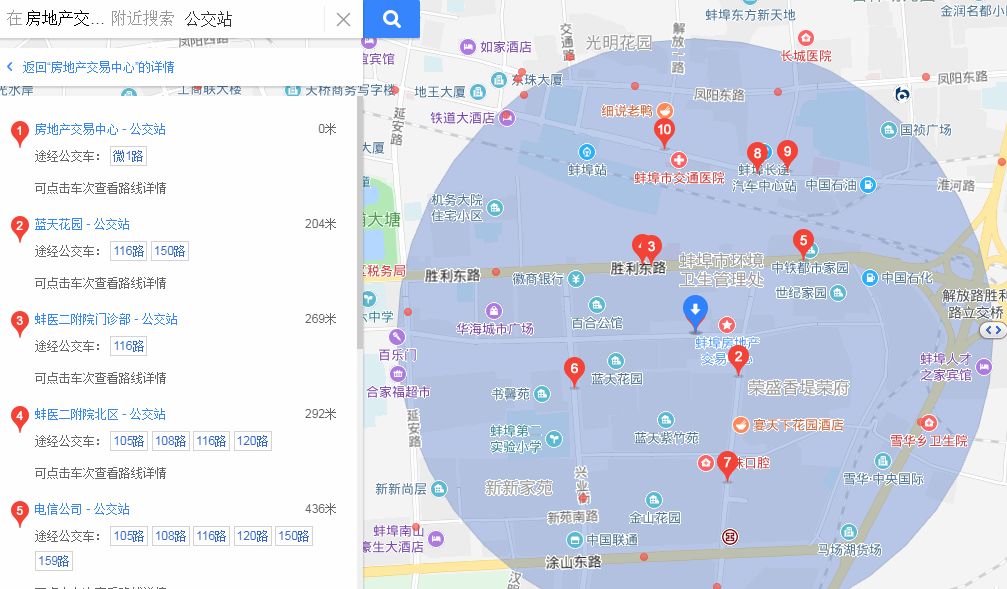This screenshot has width=1007, height=589.
Task: Tap the 公交站 search input field
Action: (250, 19)
